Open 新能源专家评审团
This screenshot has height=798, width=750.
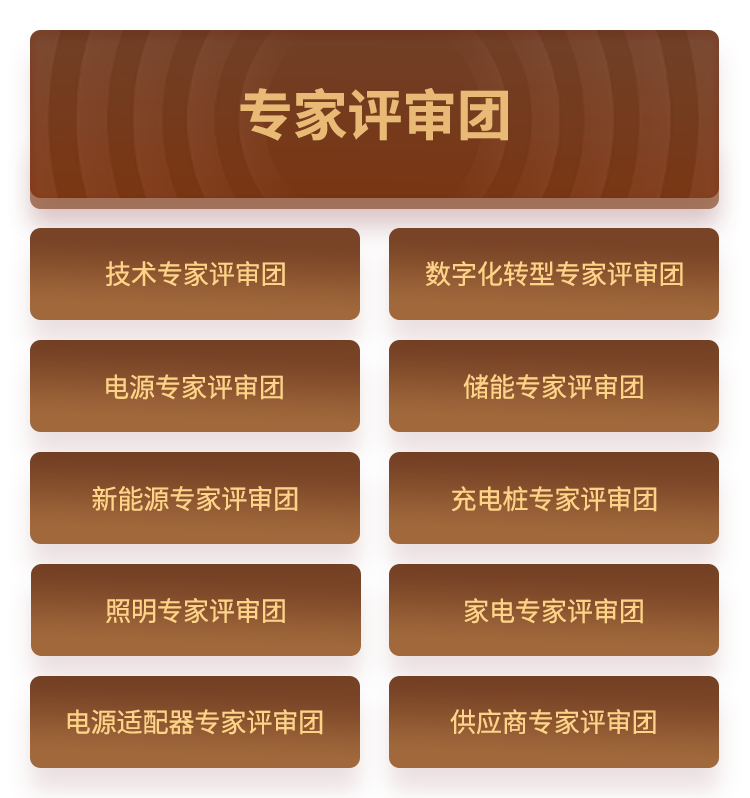195,498
